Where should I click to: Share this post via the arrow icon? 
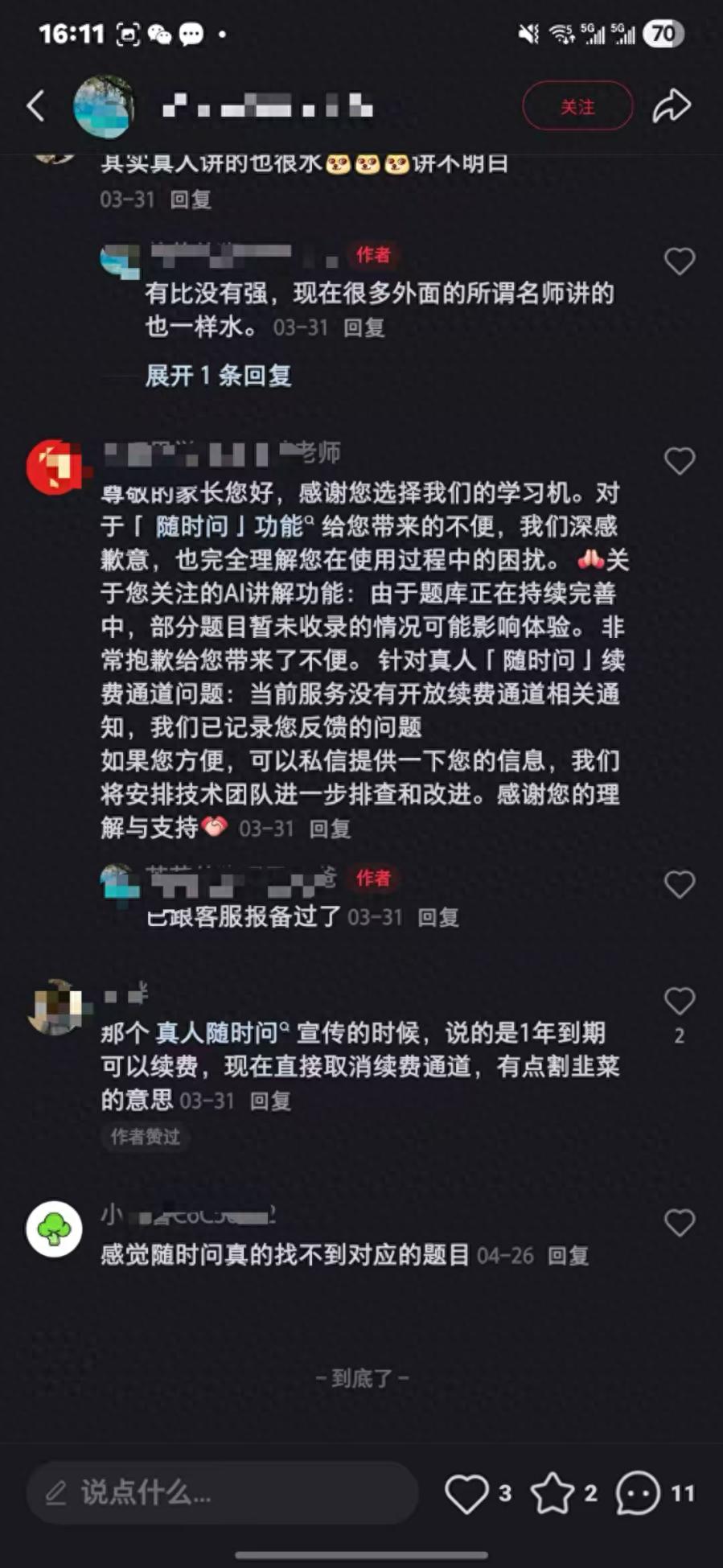pyautogui.click(x=671, y=106)
